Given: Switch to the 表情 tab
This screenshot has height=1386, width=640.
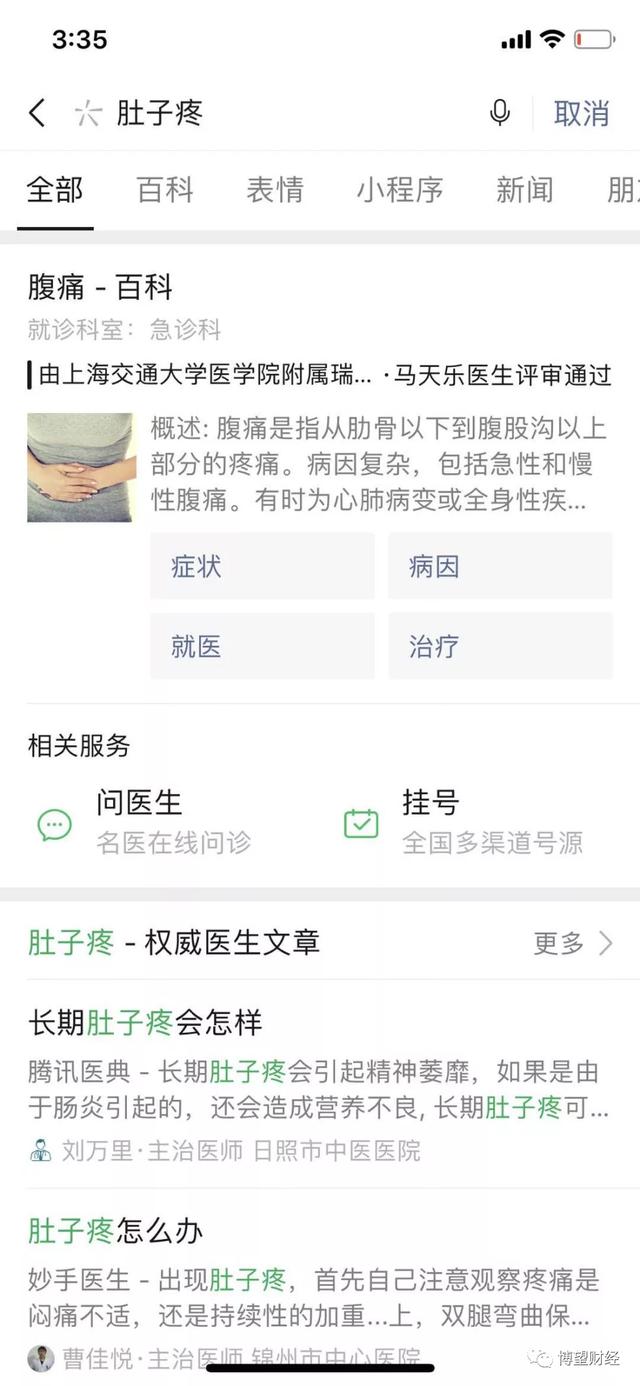Looking at the screenshot, I should (x=275, y=190).
